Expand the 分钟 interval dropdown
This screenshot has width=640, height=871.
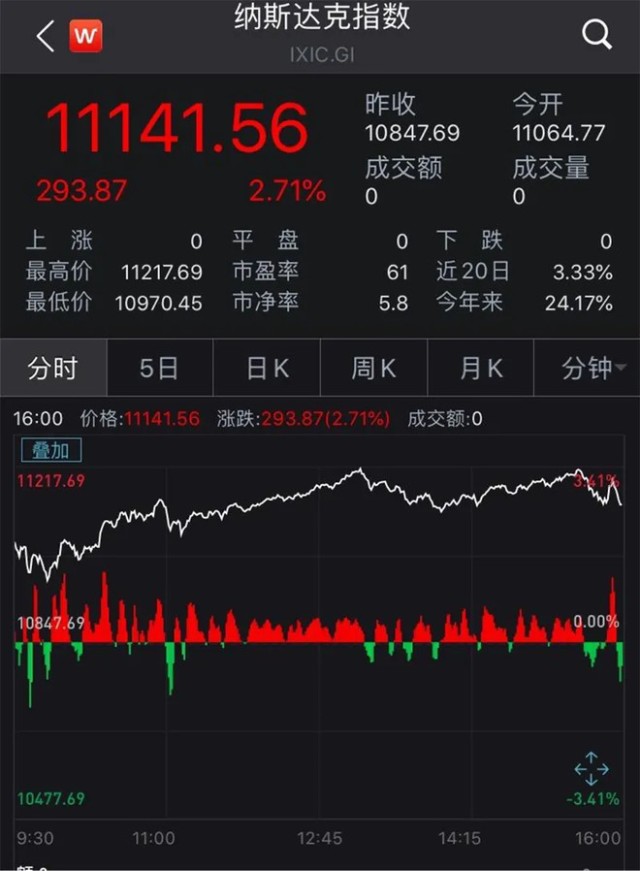click(592, 368)
